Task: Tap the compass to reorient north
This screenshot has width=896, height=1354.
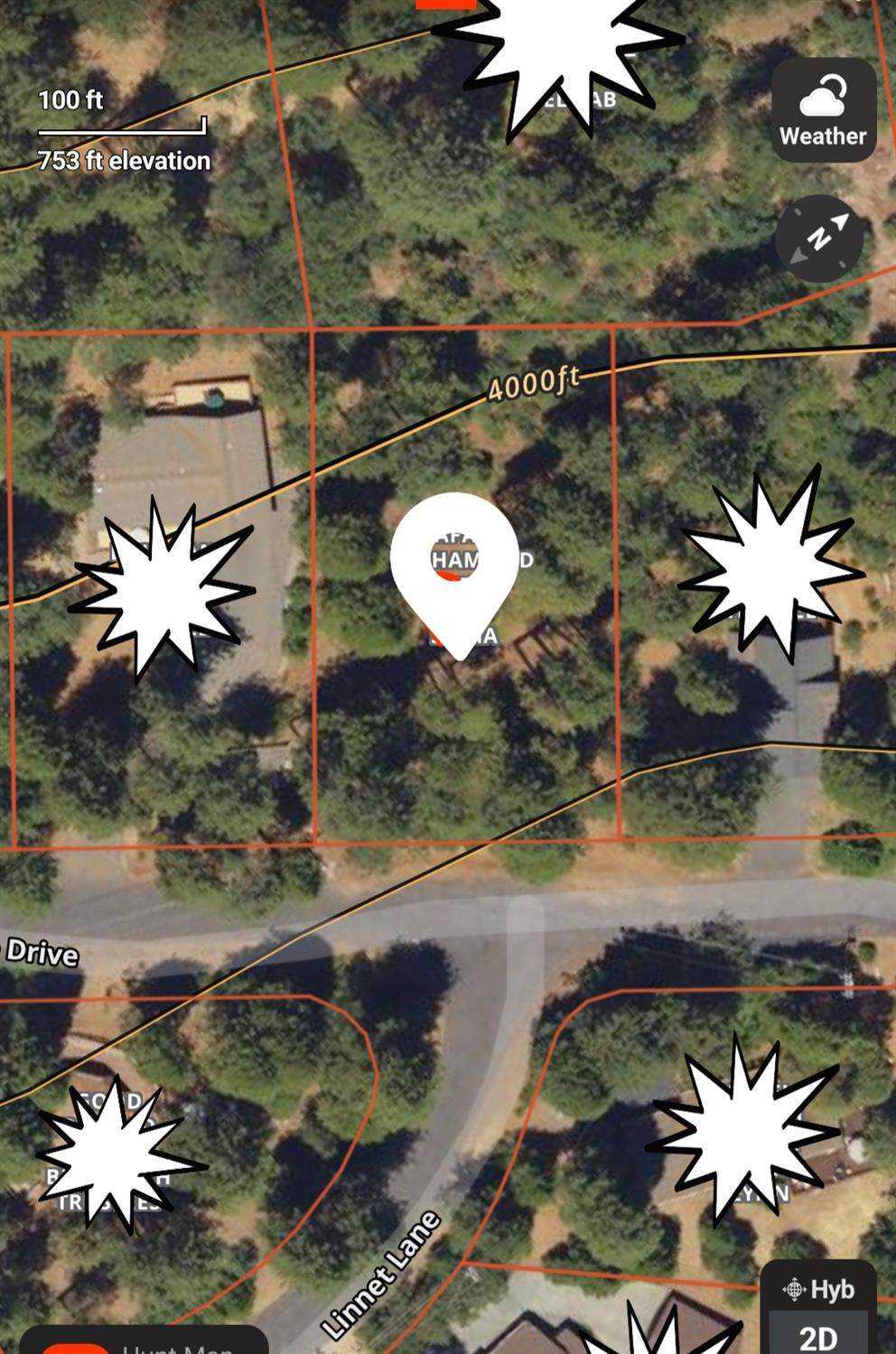Action: (818, 238)
